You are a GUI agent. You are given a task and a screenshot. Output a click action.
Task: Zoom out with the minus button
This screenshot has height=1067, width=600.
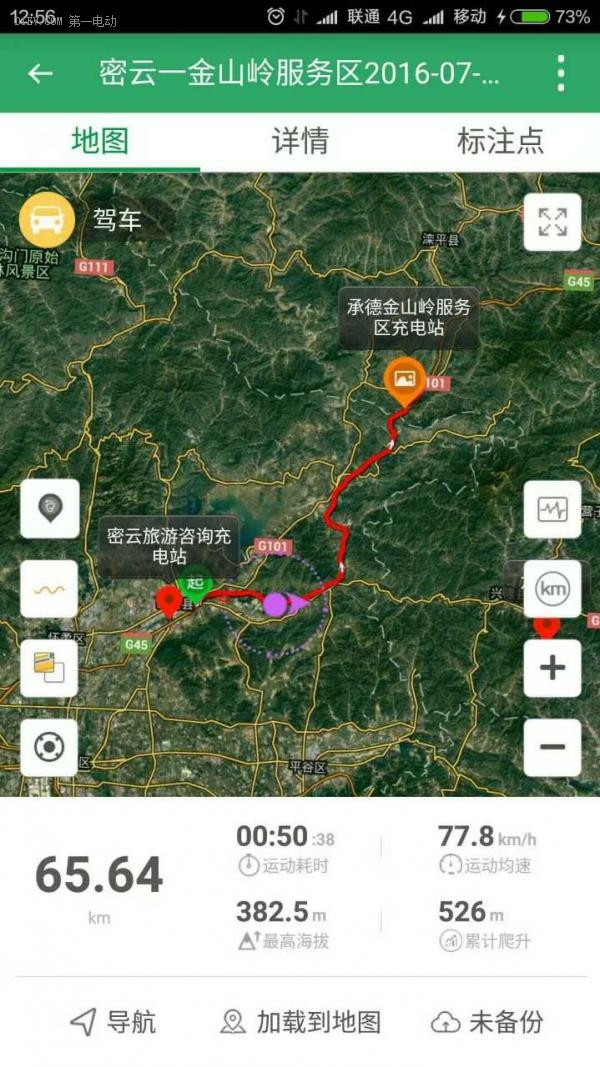click(x=552, y=747)
